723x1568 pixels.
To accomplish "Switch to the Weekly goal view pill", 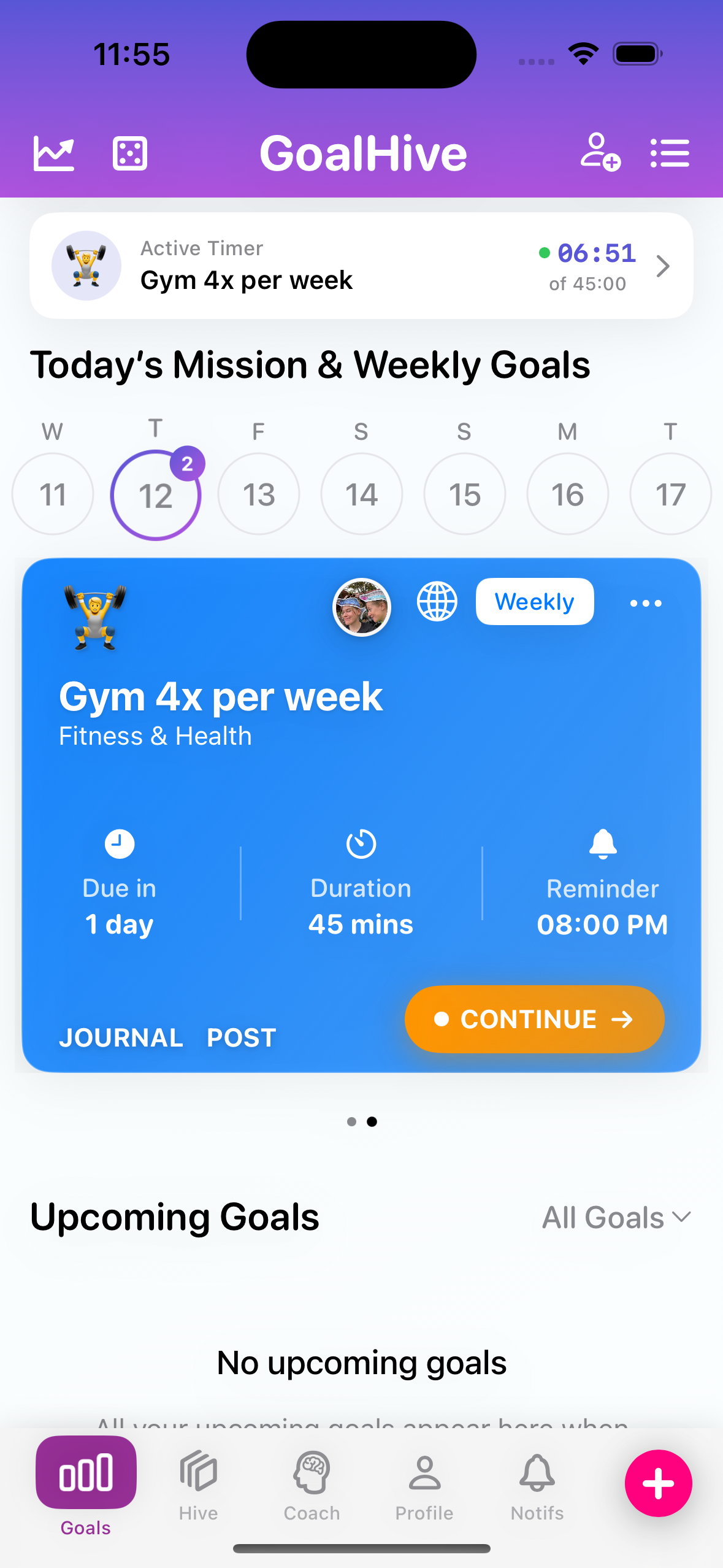I will [534, 601].
